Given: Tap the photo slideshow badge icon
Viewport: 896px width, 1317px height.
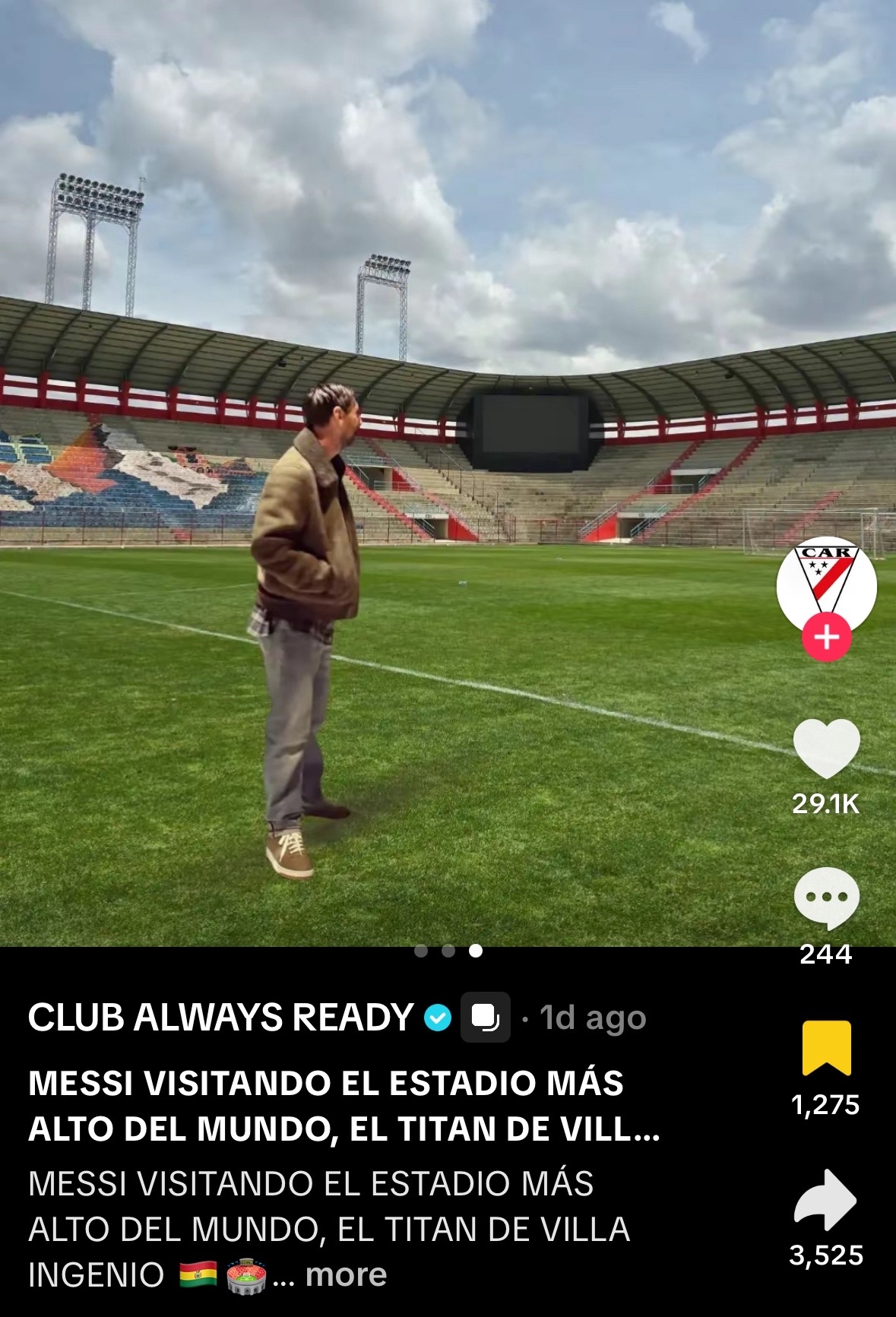Looking at the screenshot, I should [x=485, y=1018].
